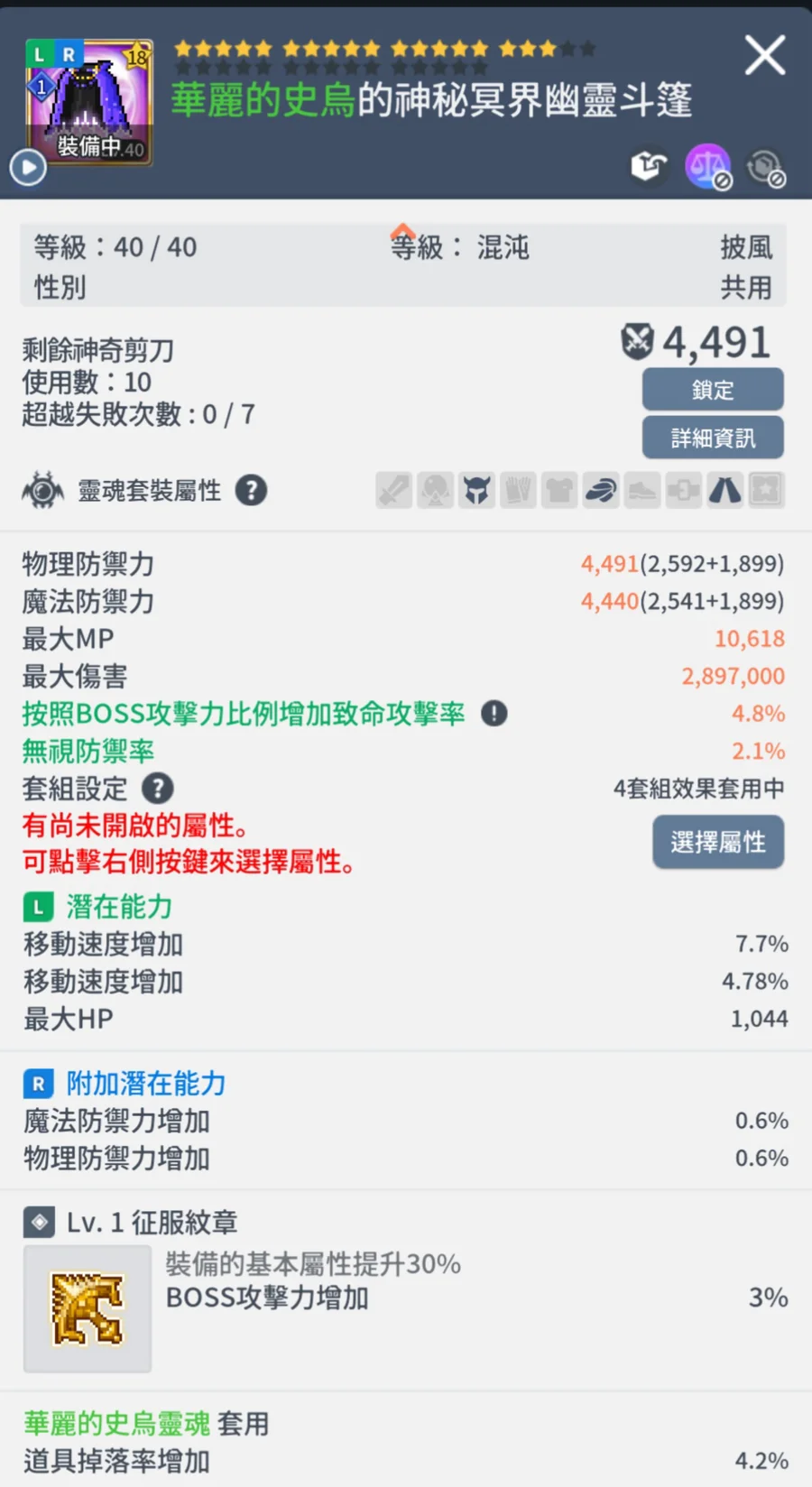The image size is (812, 1487).
Task: Show info for BOSS攻擊力致命攻擊率 stat
Action: pyautogui.click(x=494, y=714)
